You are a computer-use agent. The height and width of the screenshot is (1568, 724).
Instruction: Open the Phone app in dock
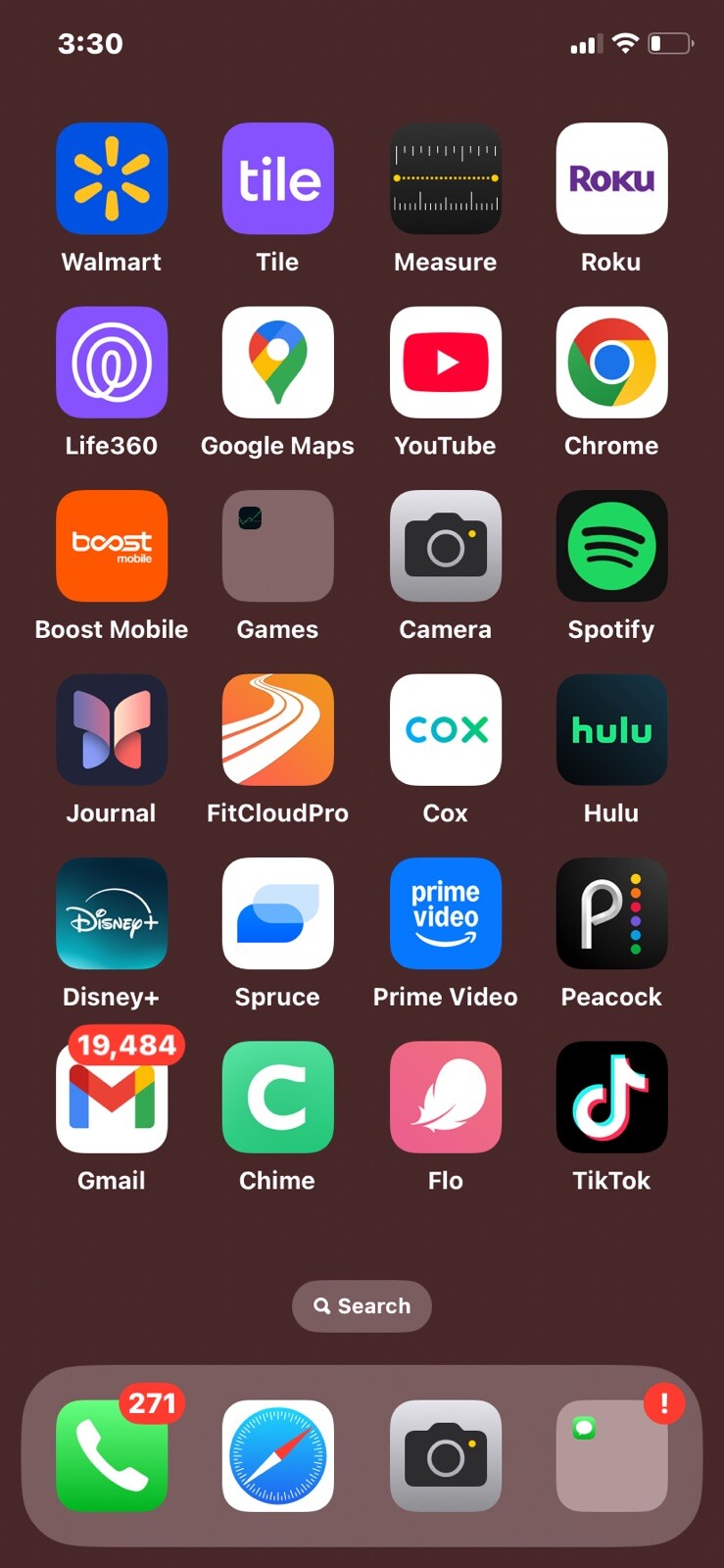[x=112, y=1455]
